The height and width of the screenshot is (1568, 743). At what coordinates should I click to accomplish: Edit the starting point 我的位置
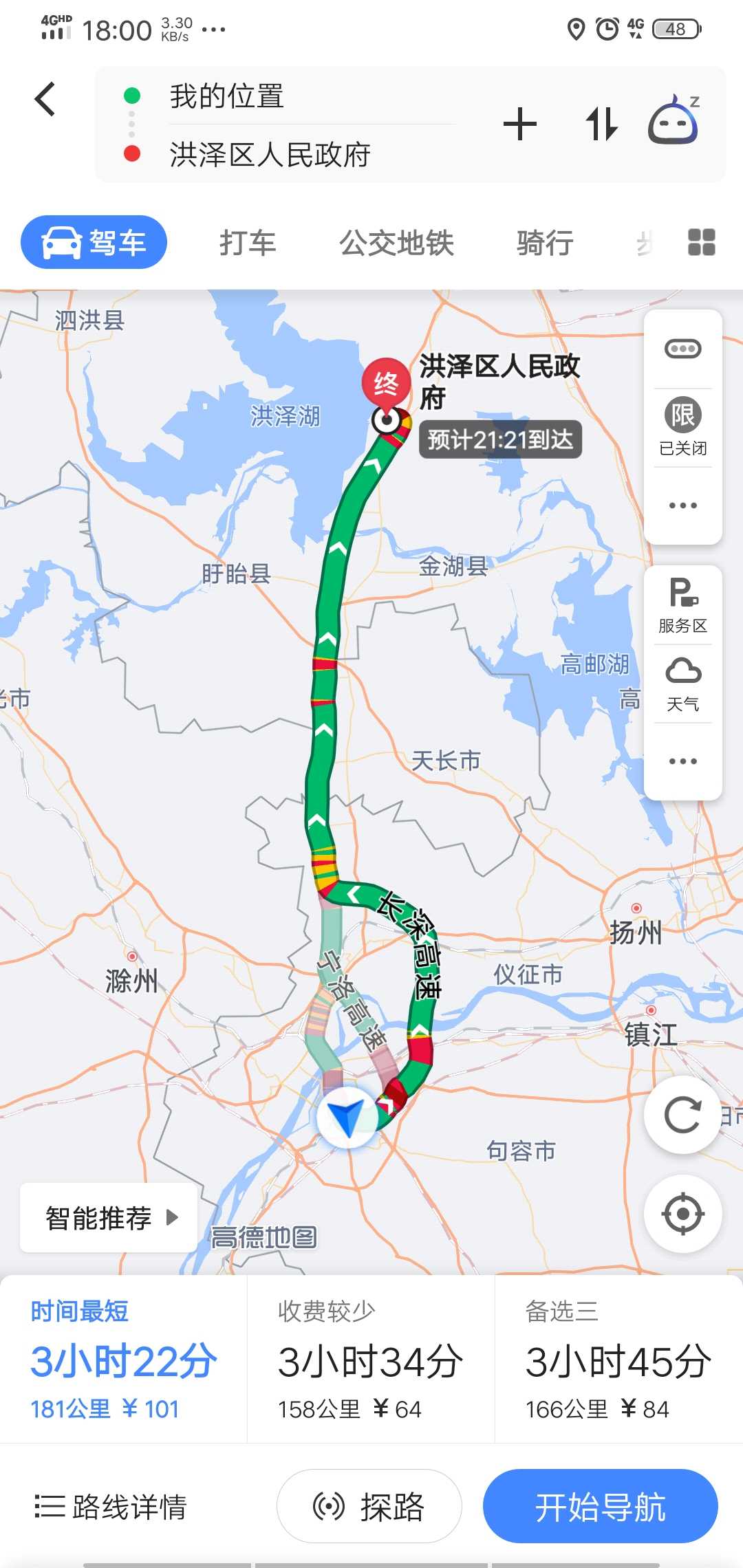point(227,96)
